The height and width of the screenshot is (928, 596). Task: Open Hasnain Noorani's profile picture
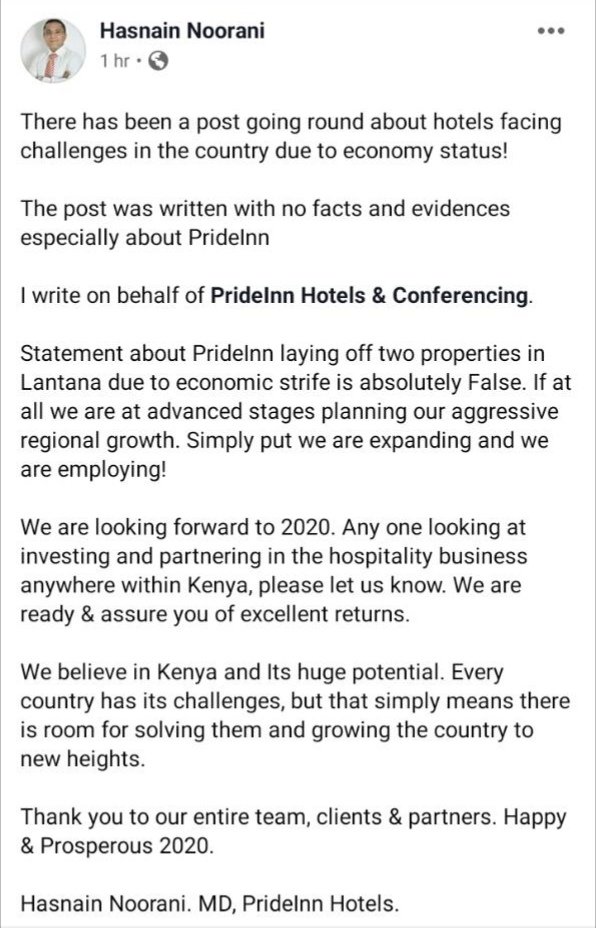click(x=52, y=50)
